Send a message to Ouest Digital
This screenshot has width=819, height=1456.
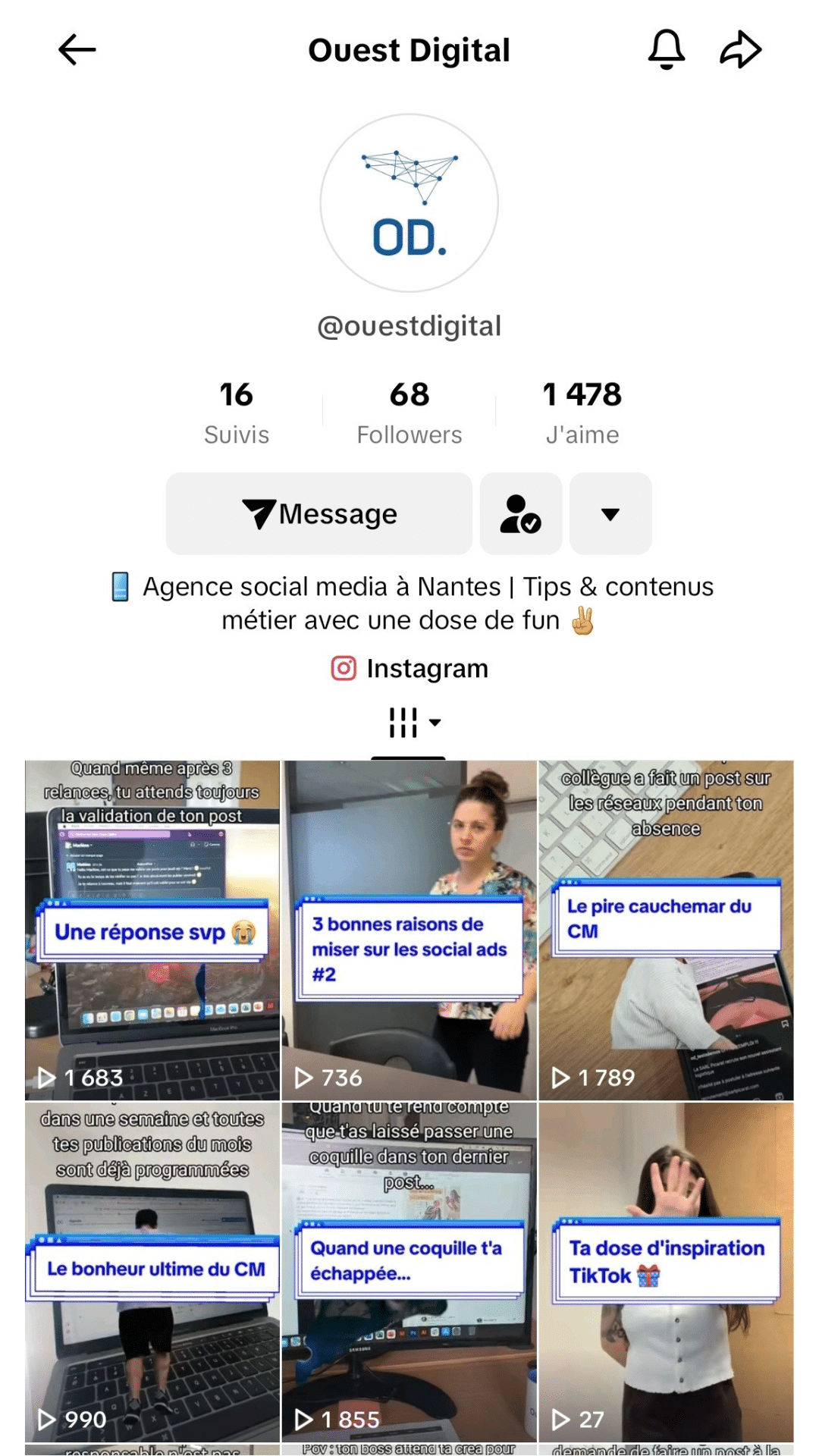pos(319,514)
